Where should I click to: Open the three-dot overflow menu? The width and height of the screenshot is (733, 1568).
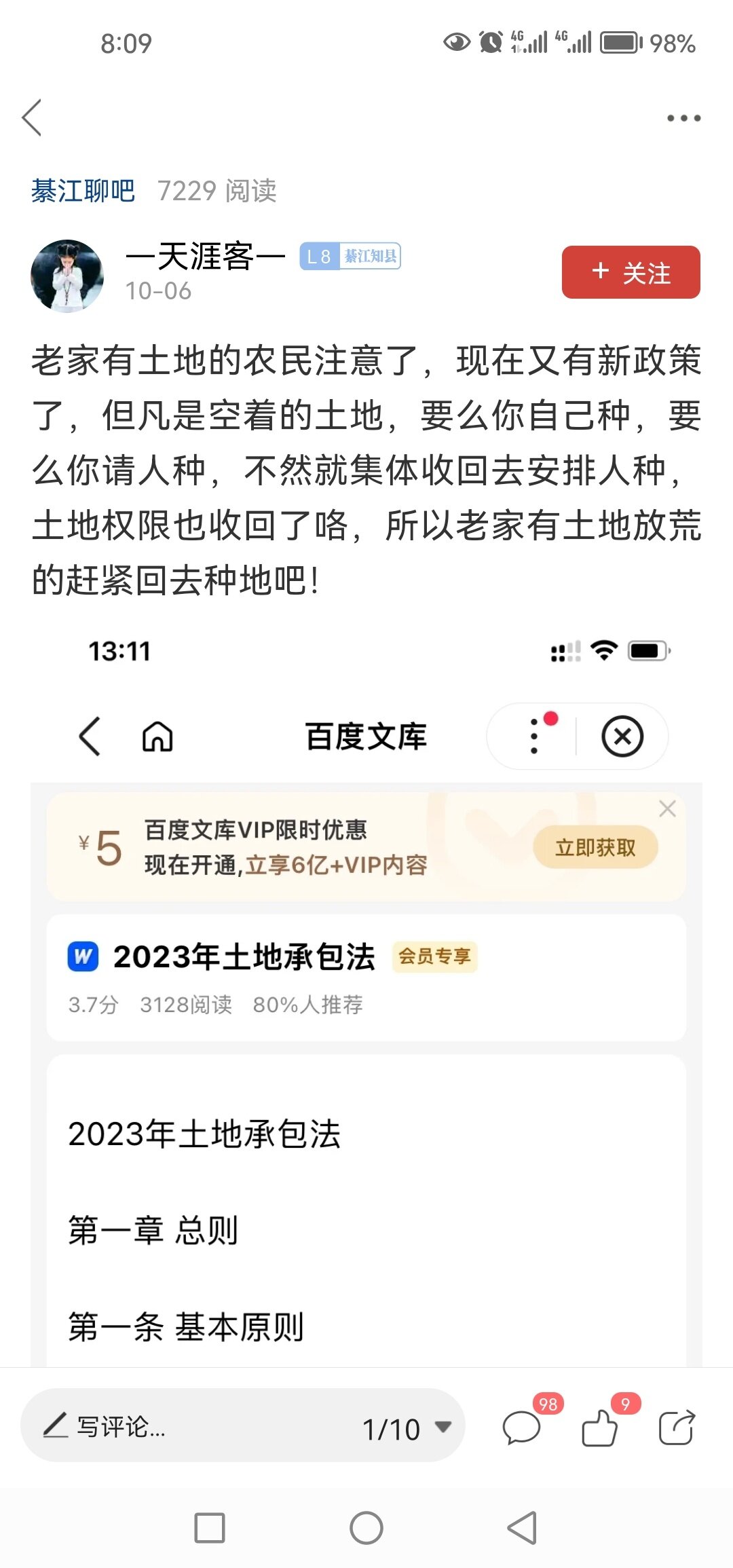pyautogui.click(x=683, y=118)
